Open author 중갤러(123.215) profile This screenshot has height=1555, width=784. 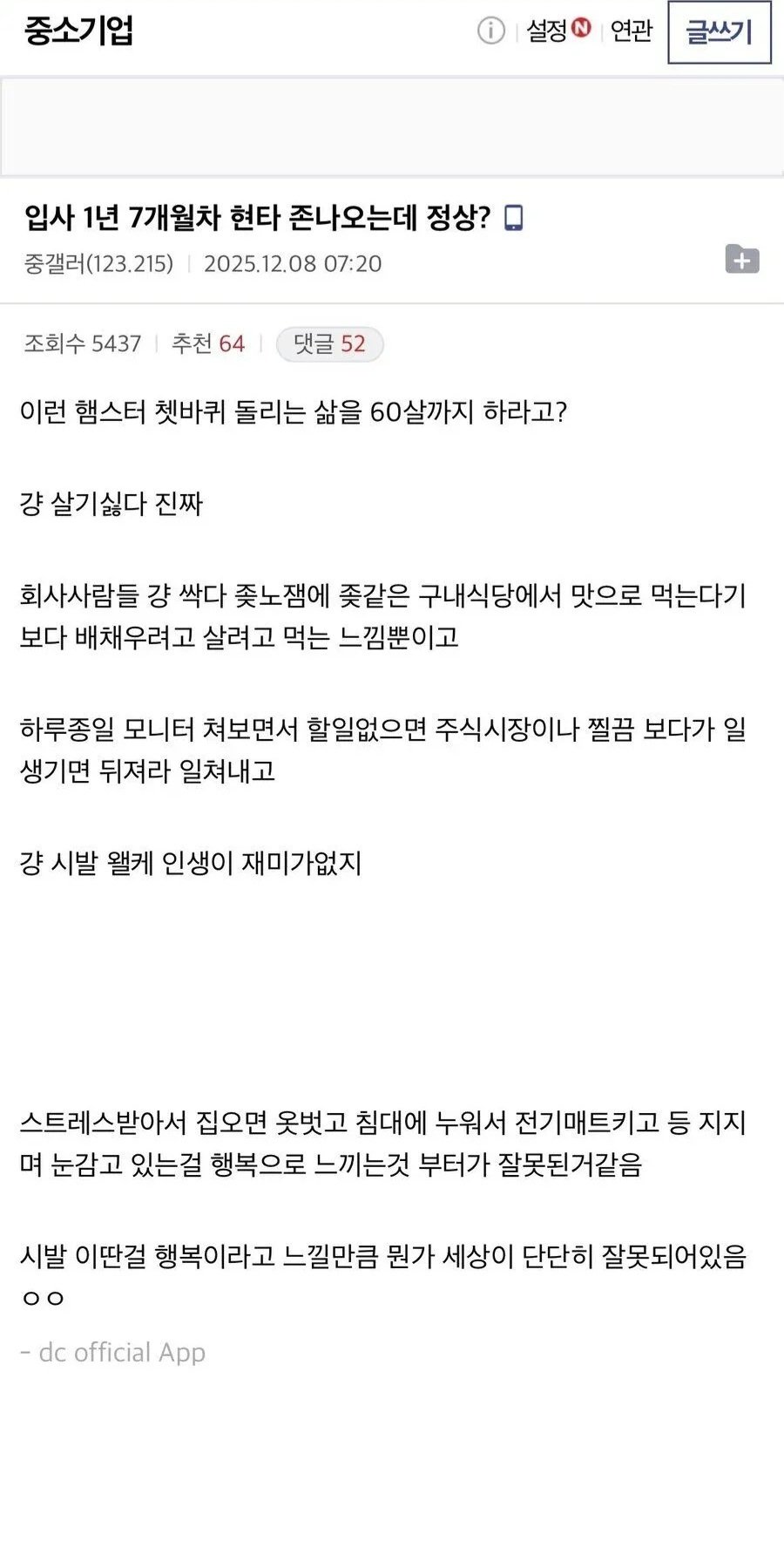(x=98, y=264)
